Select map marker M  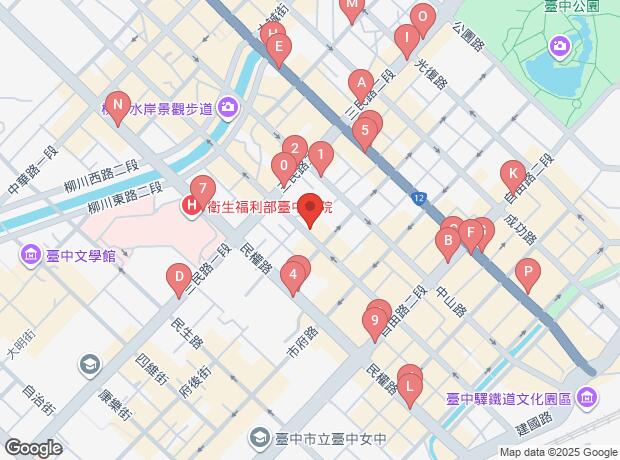[351, 8]
